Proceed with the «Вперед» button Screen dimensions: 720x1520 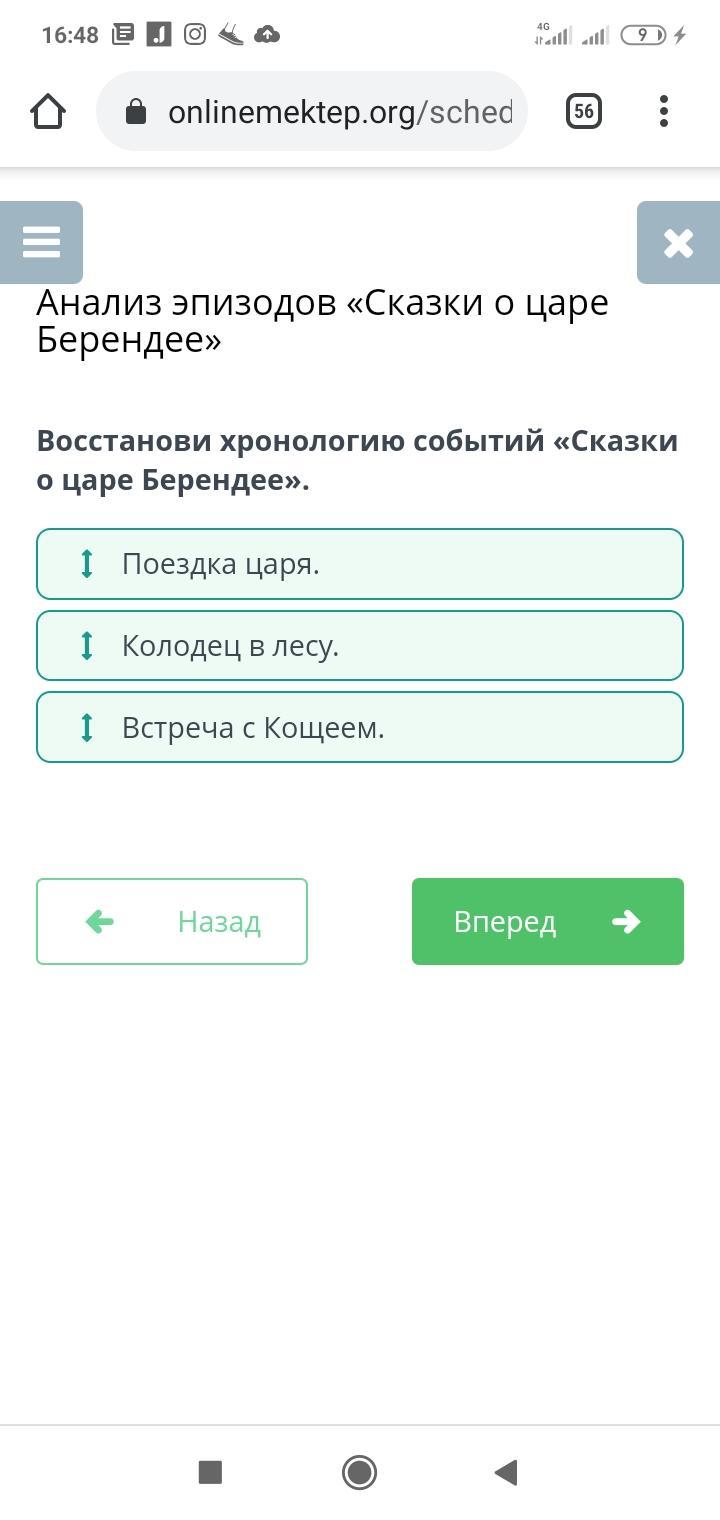point(548,921)
